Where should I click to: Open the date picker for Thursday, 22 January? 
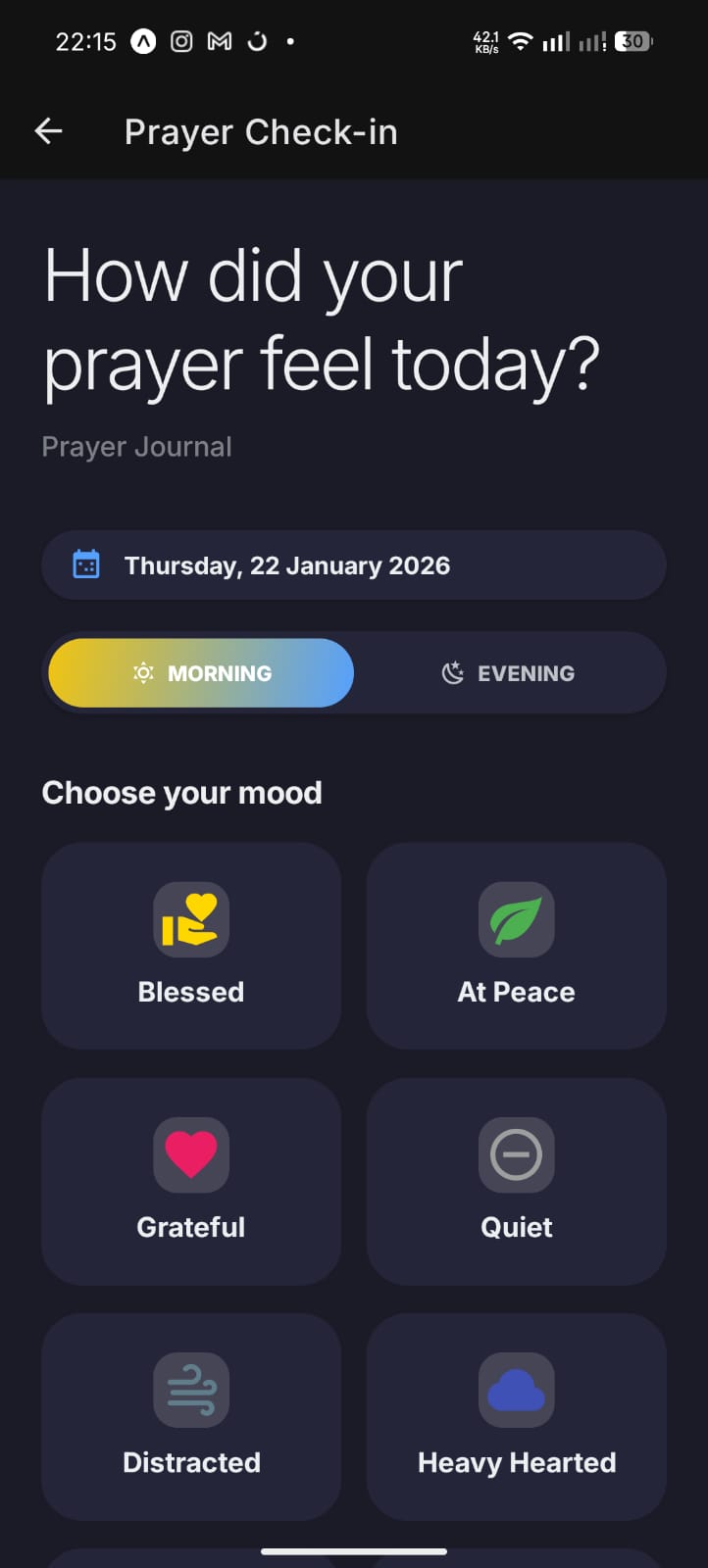point(353,565)
